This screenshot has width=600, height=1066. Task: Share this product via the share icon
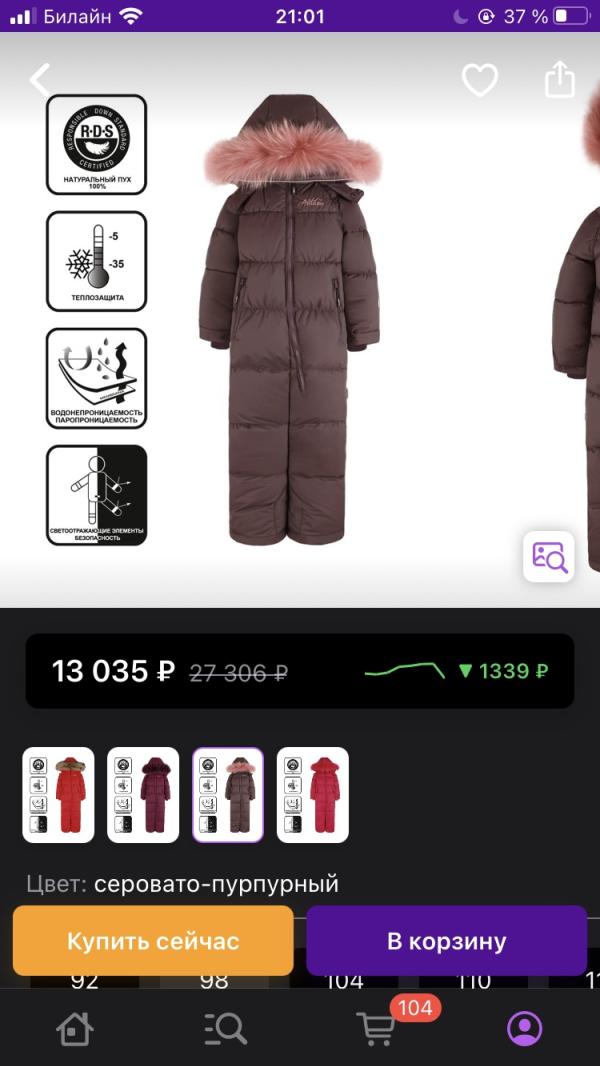[x=560, y=80]
